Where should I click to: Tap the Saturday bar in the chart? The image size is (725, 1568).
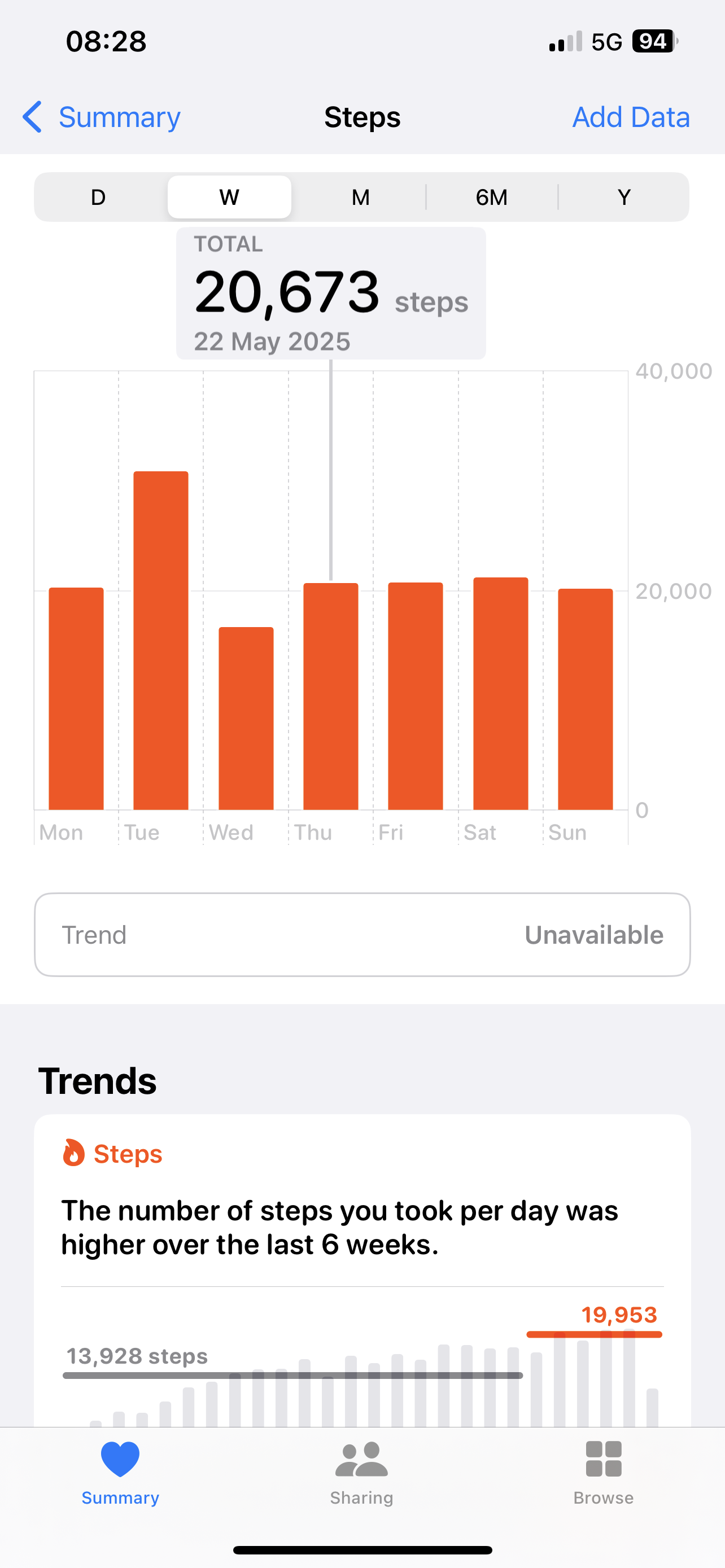[500, 694]
